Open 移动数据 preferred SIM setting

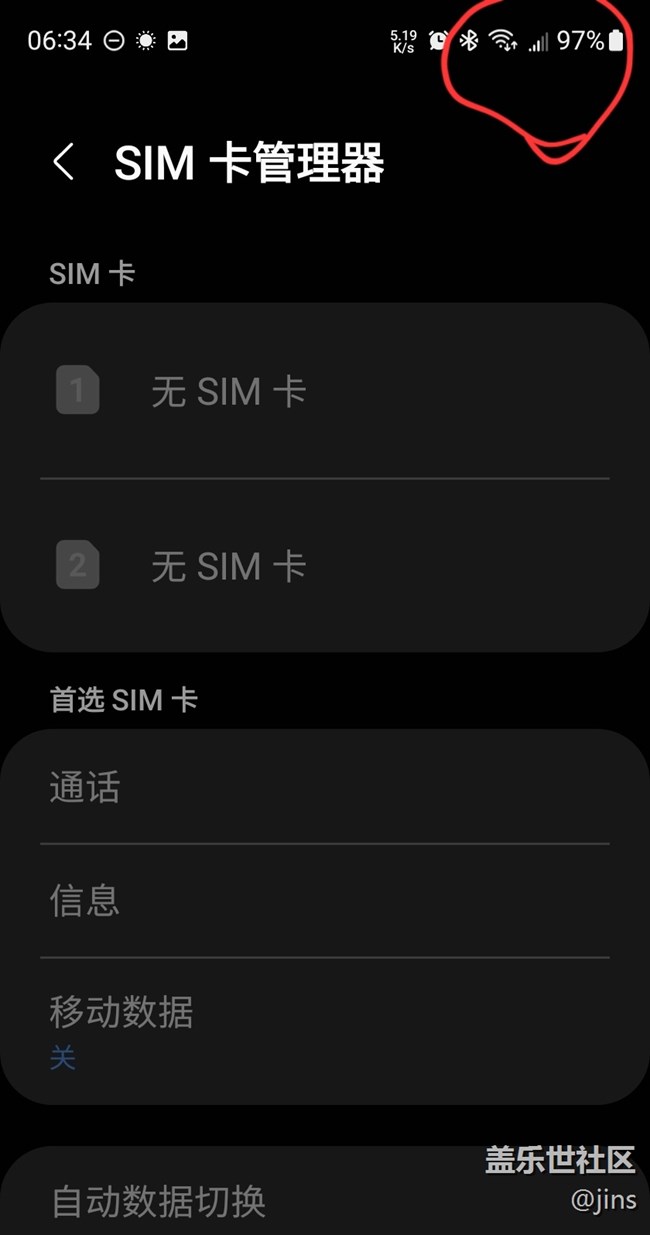point(325,1031)
